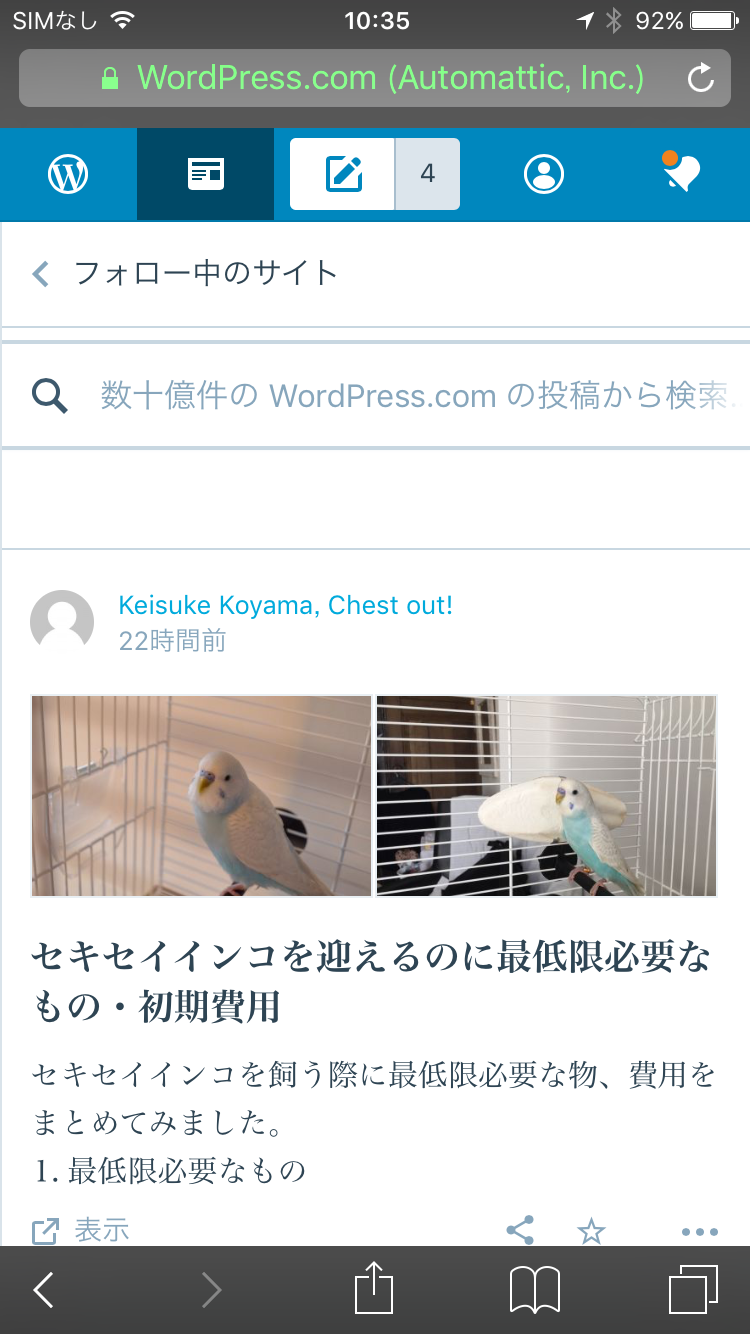Open the notifications bell
This screenshot has width=750, height=1334.
coord(681,173)
